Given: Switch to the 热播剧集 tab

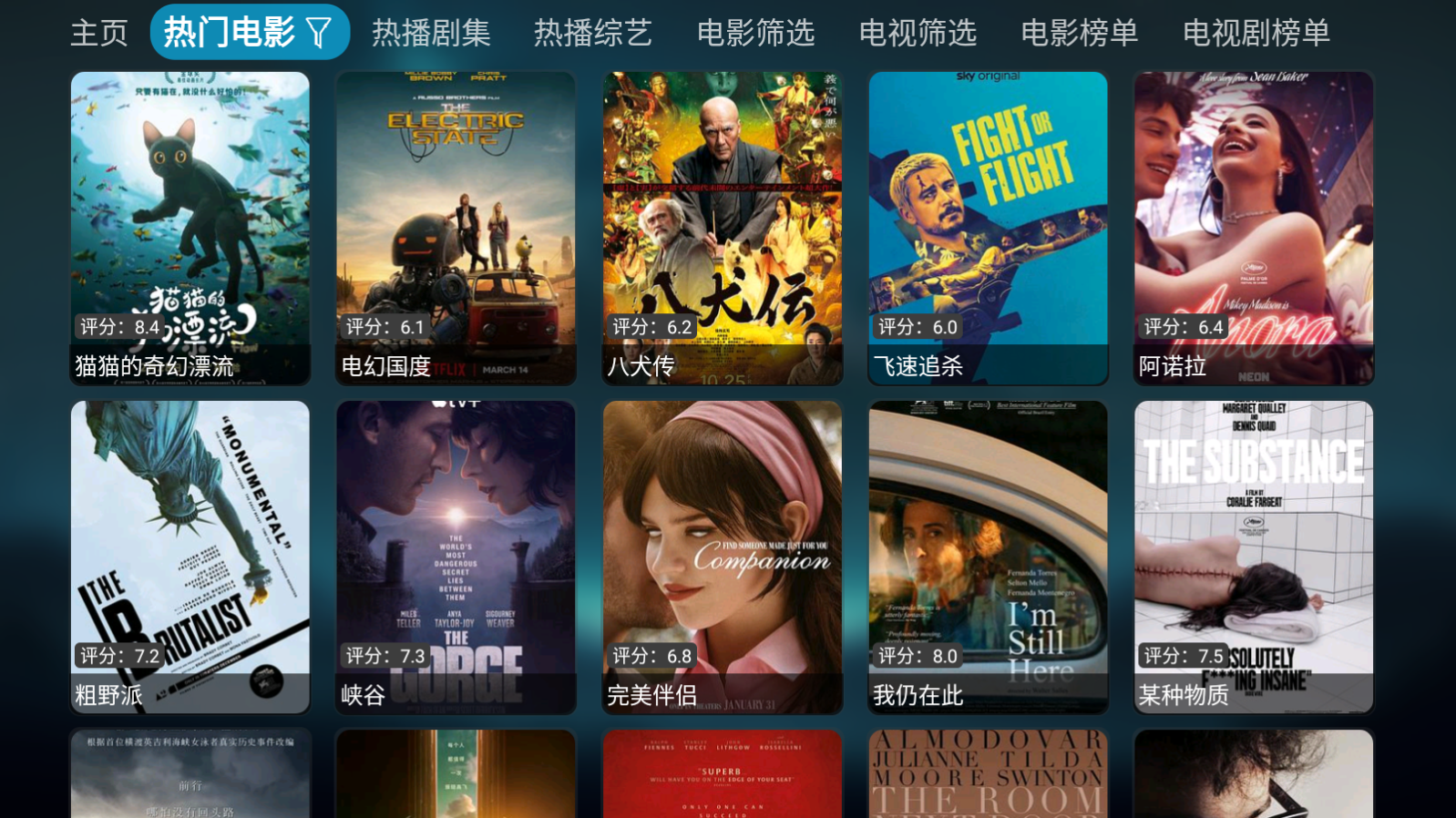Looking at the screenshot, I should [x=431, y=34].
